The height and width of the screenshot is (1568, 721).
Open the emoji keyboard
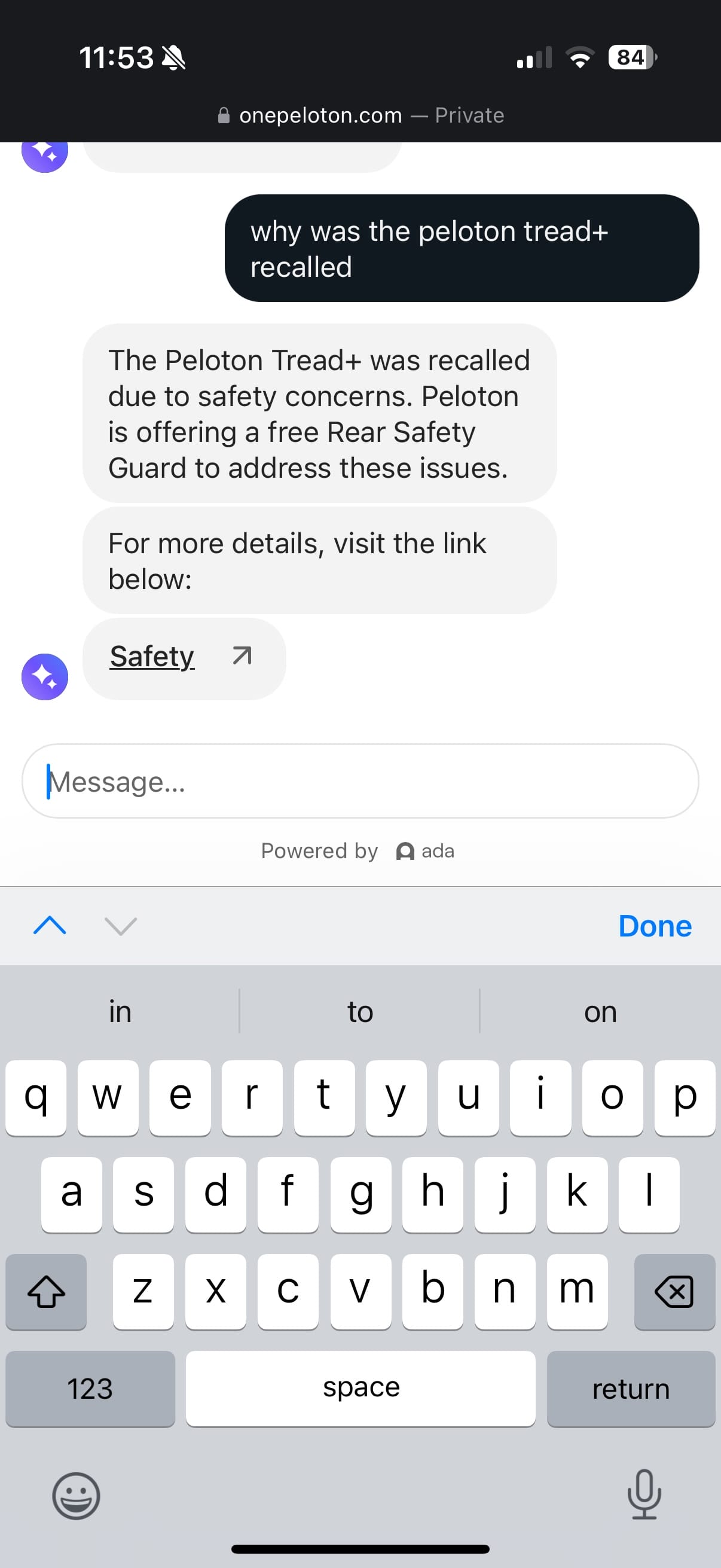(x=76, y=1496)
